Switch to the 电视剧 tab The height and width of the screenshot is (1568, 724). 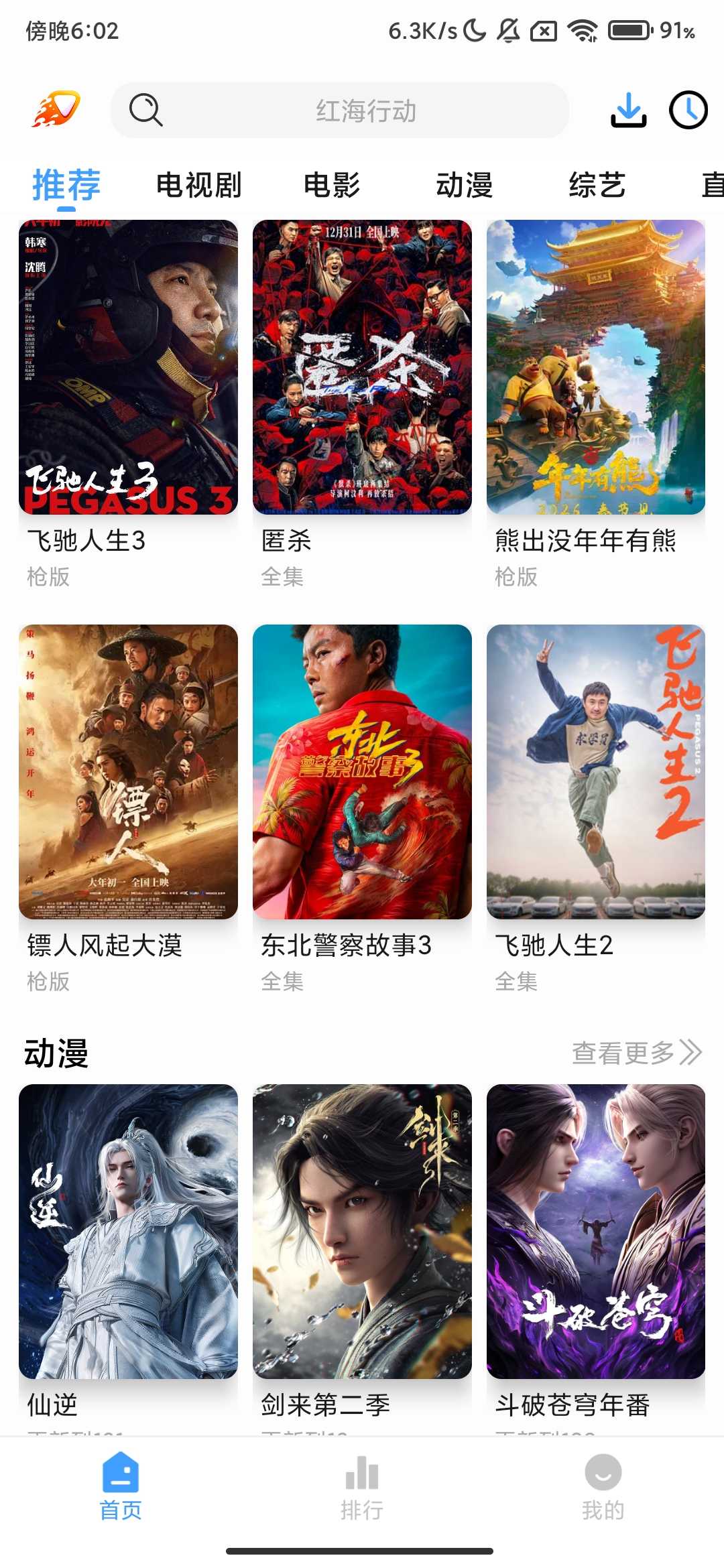coord(198,186)
